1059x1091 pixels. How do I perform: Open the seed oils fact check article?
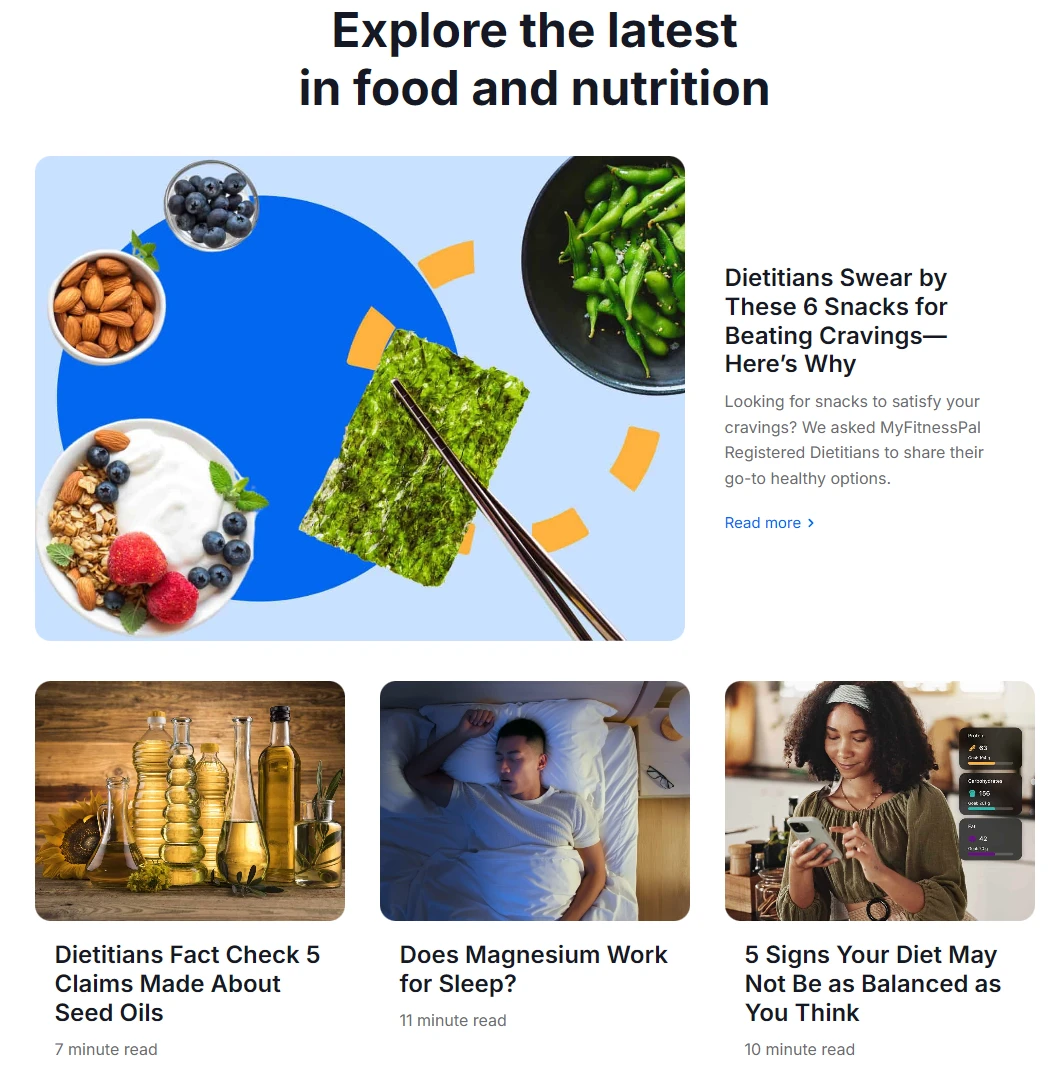pos(187,983)
